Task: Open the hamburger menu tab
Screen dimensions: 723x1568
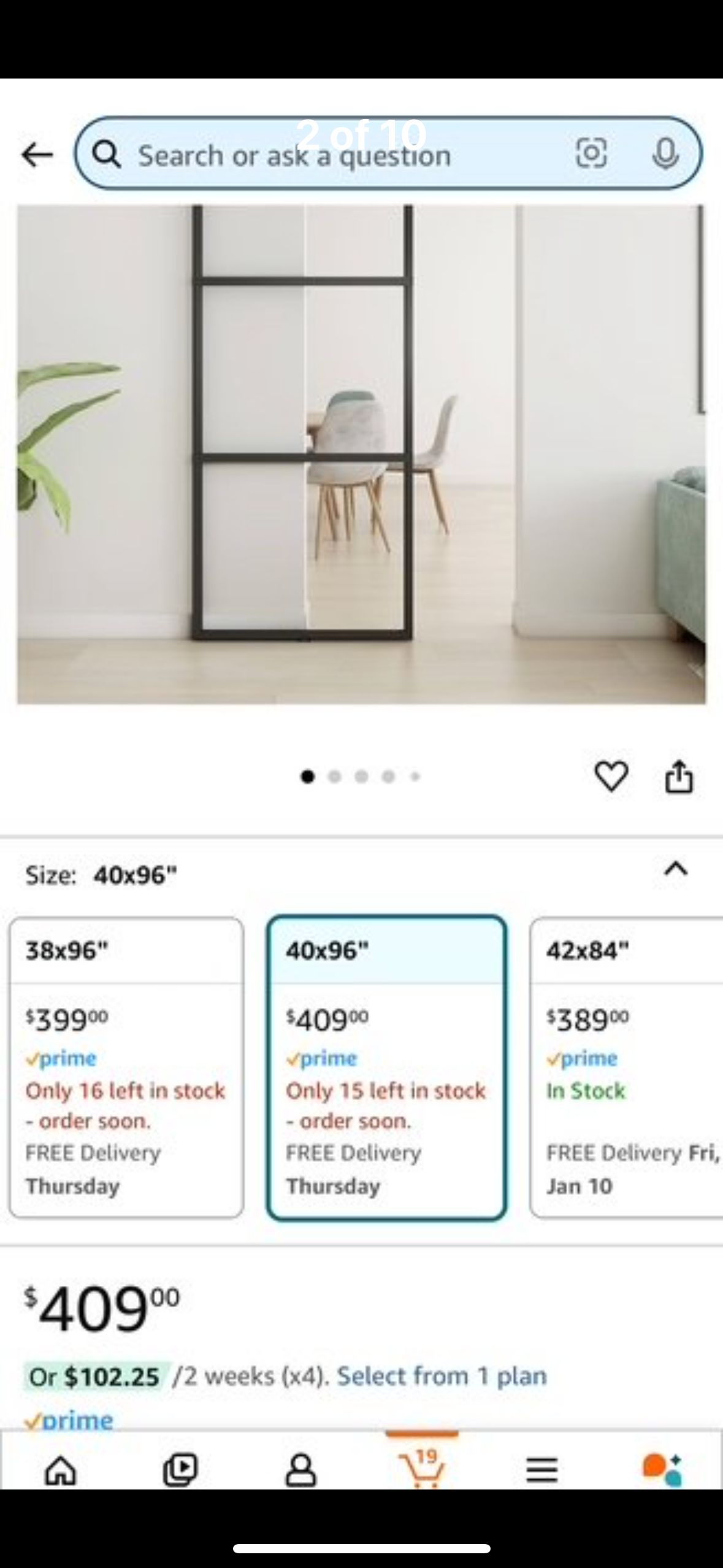Action: click(x=541, y=1470)
